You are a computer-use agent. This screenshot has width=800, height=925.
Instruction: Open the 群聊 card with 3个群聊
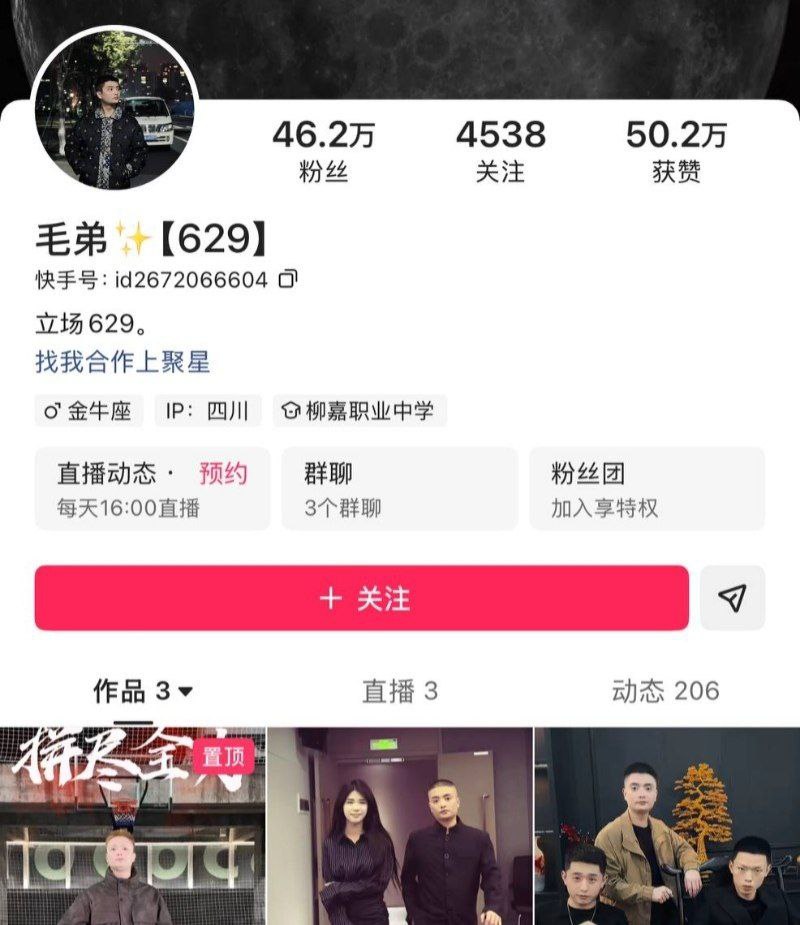[x=399, y=488]
